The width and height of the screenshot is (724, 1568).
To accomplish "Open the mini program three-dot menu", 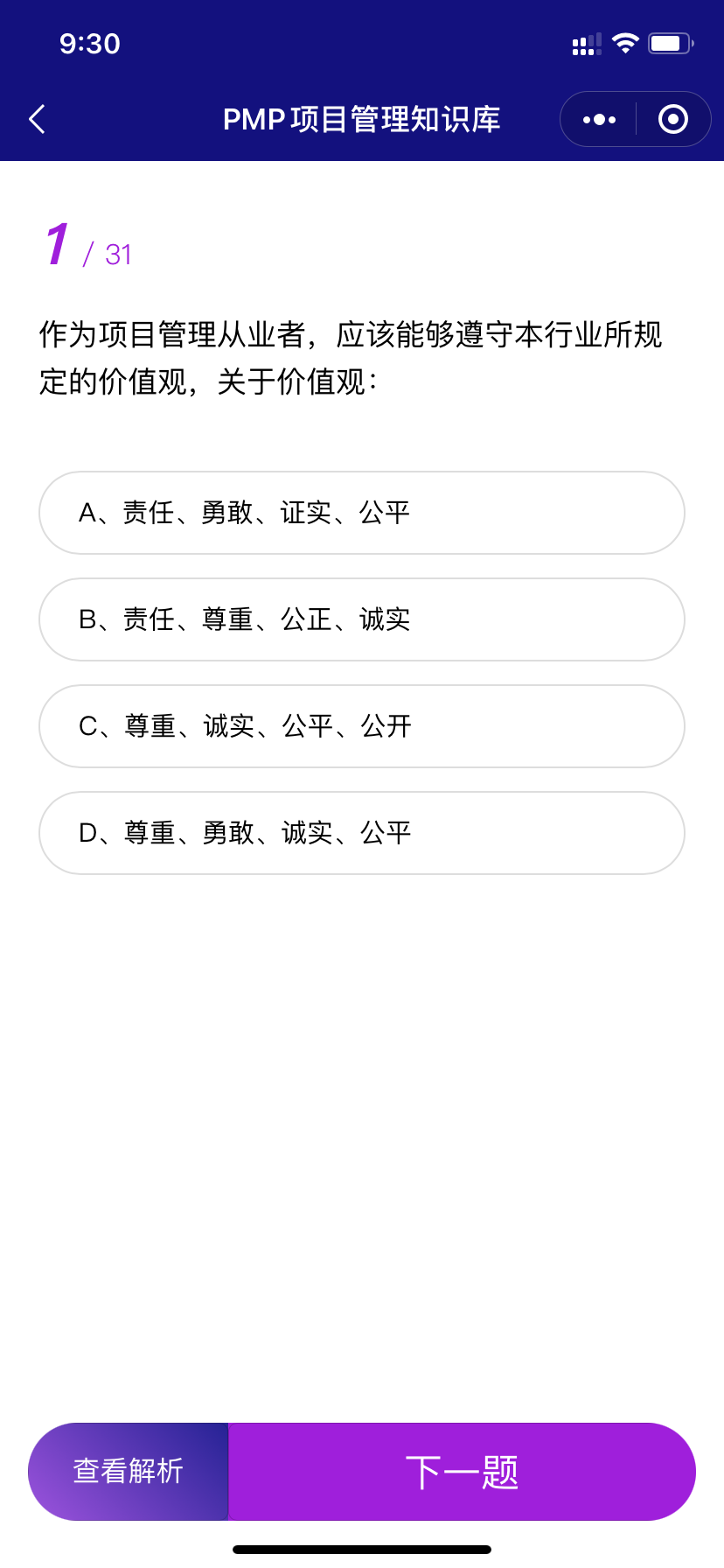I will click(599, 119).
